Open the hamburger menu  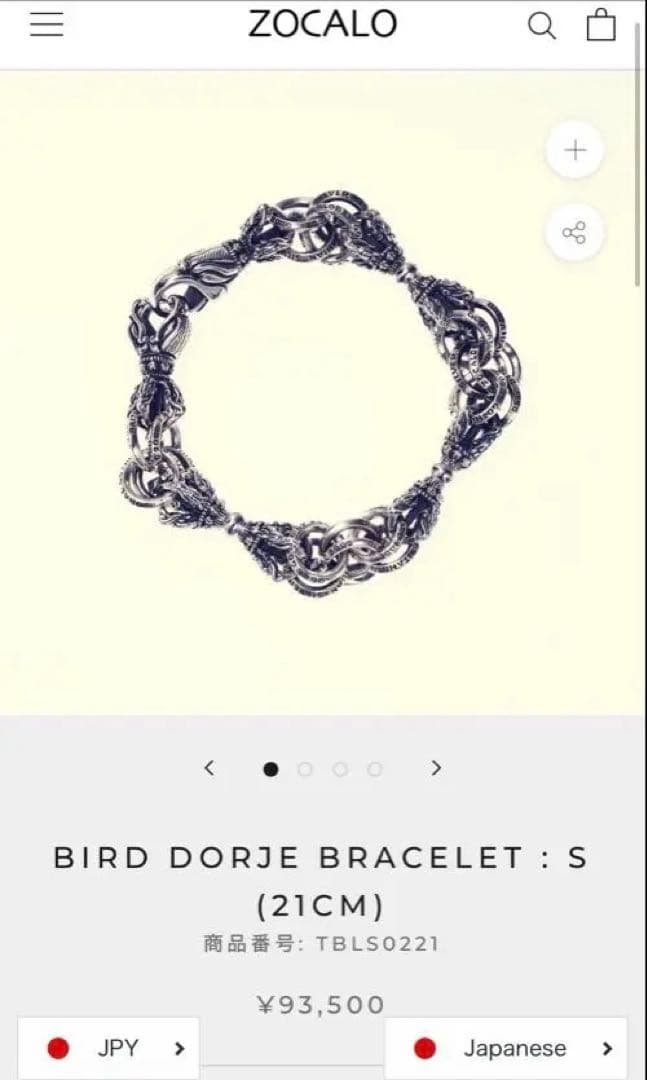coord(46,25)
